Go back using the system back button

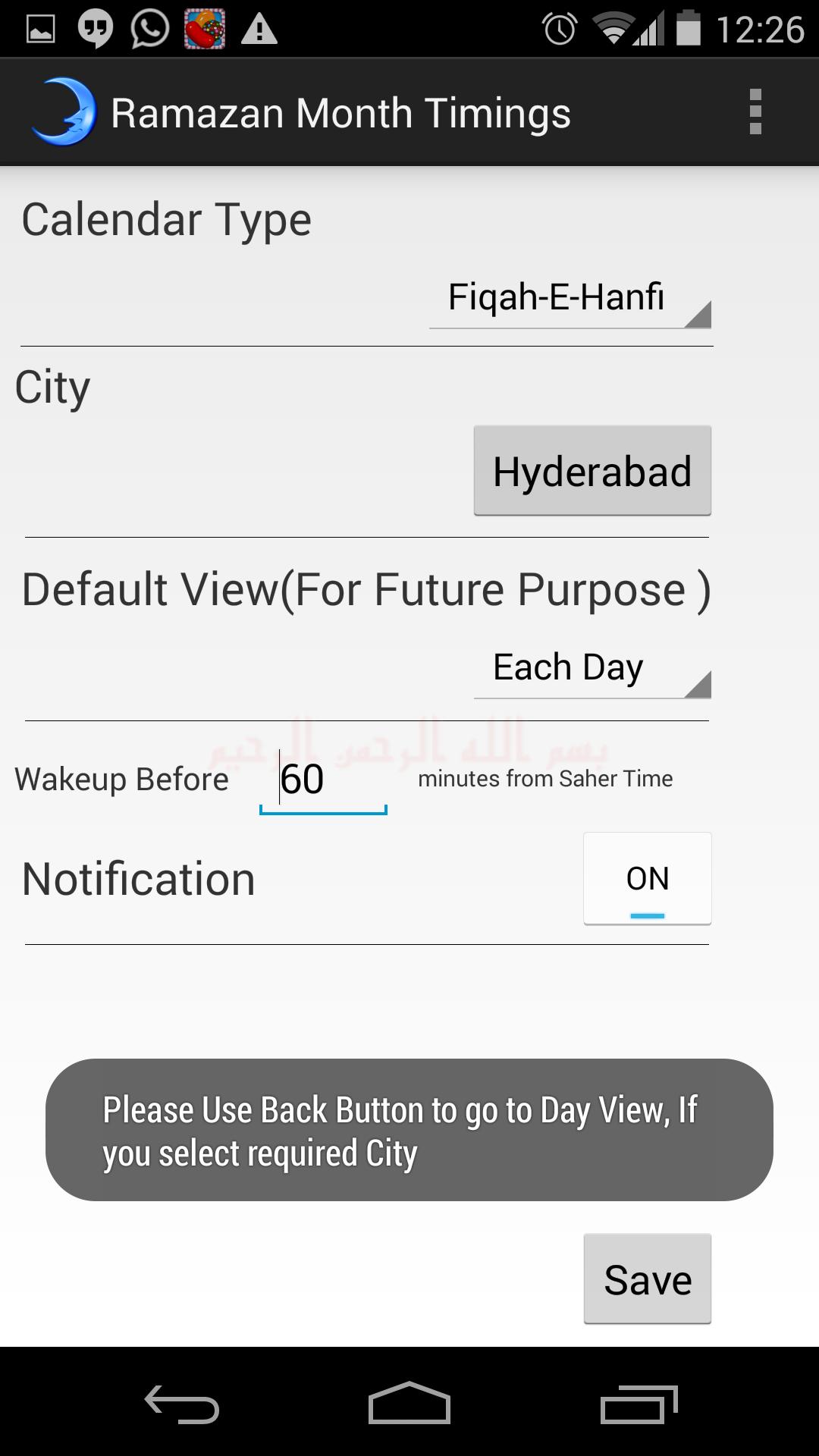point(182,1404)
